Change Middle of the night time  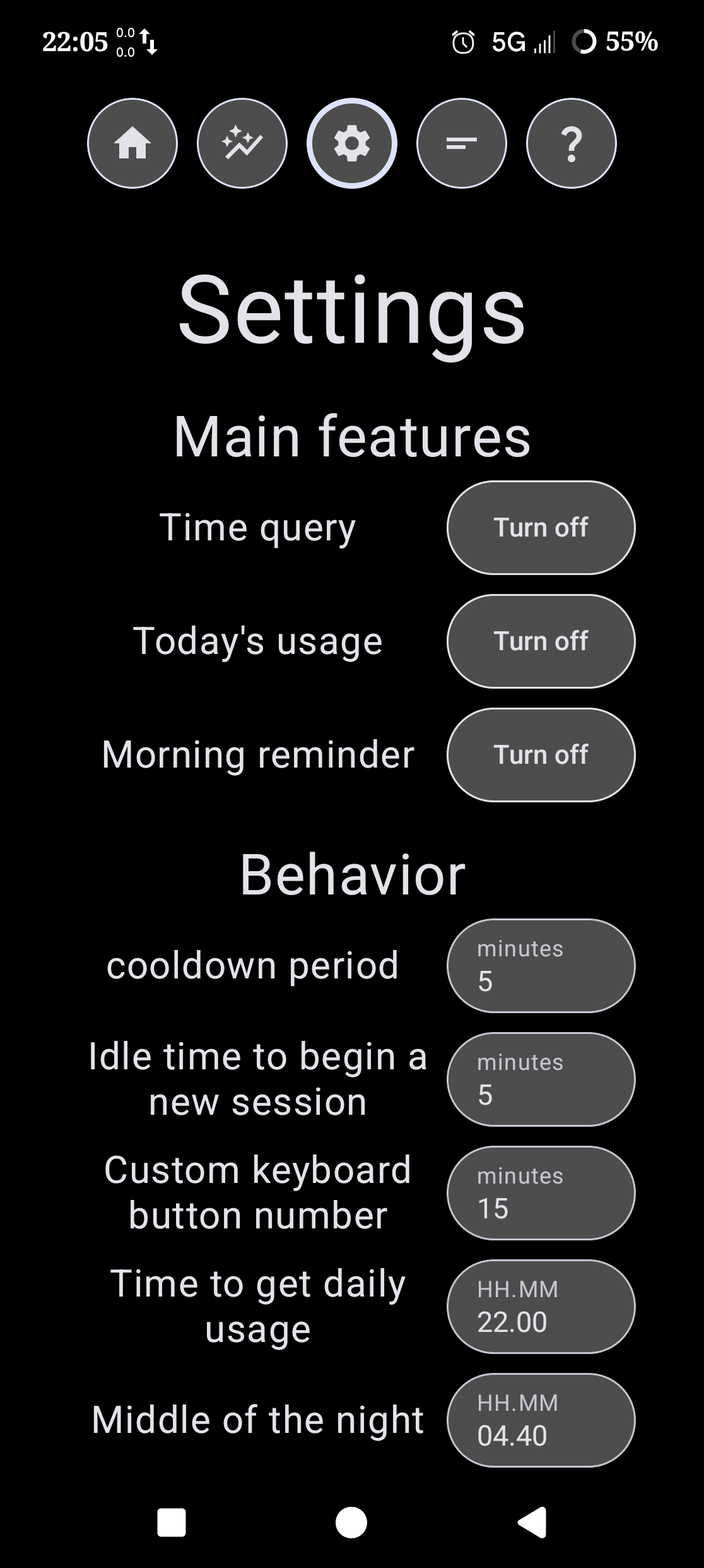tap(541, 1420)
